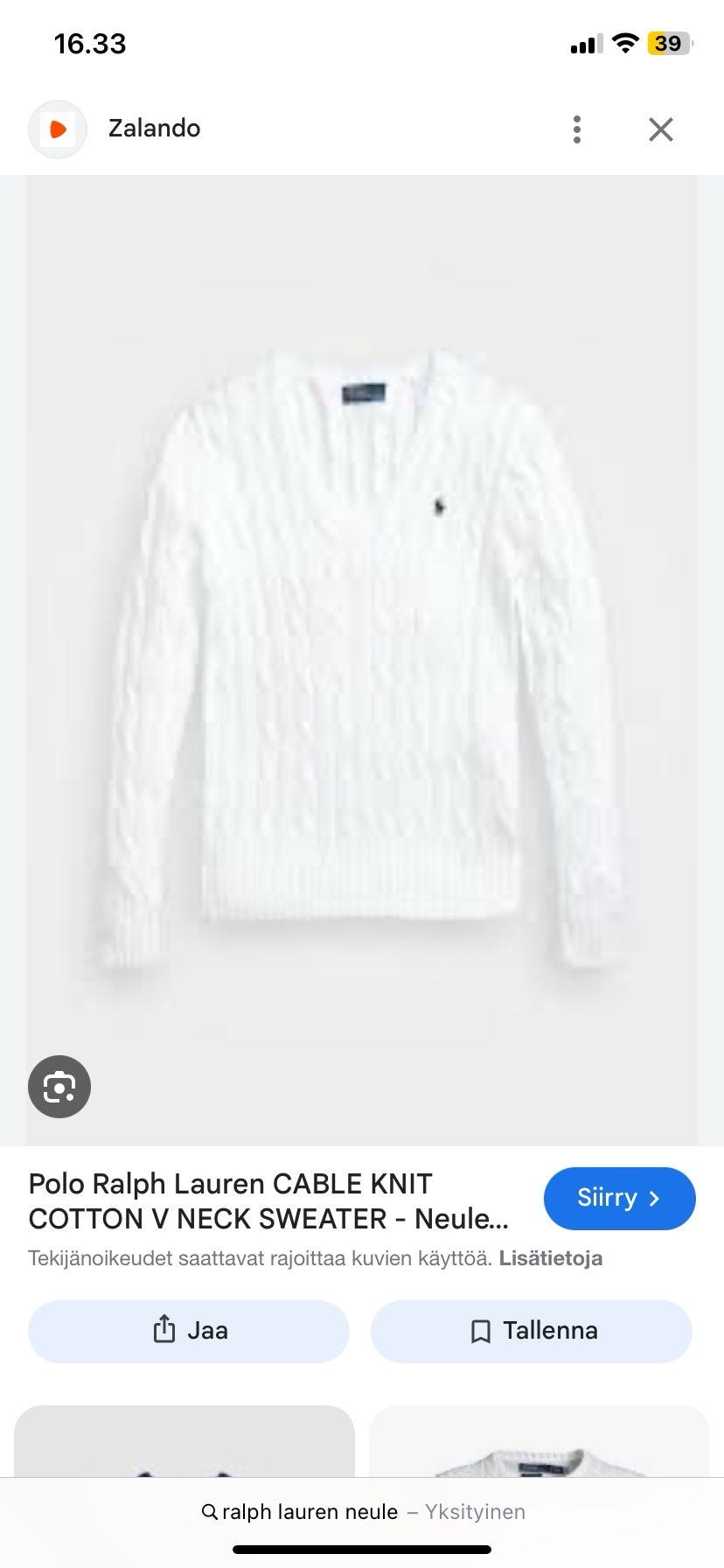Screen dimensions: 724x1568
Task: Open the Lisätietoja copyright link
Action: [x=551, y=1258]
